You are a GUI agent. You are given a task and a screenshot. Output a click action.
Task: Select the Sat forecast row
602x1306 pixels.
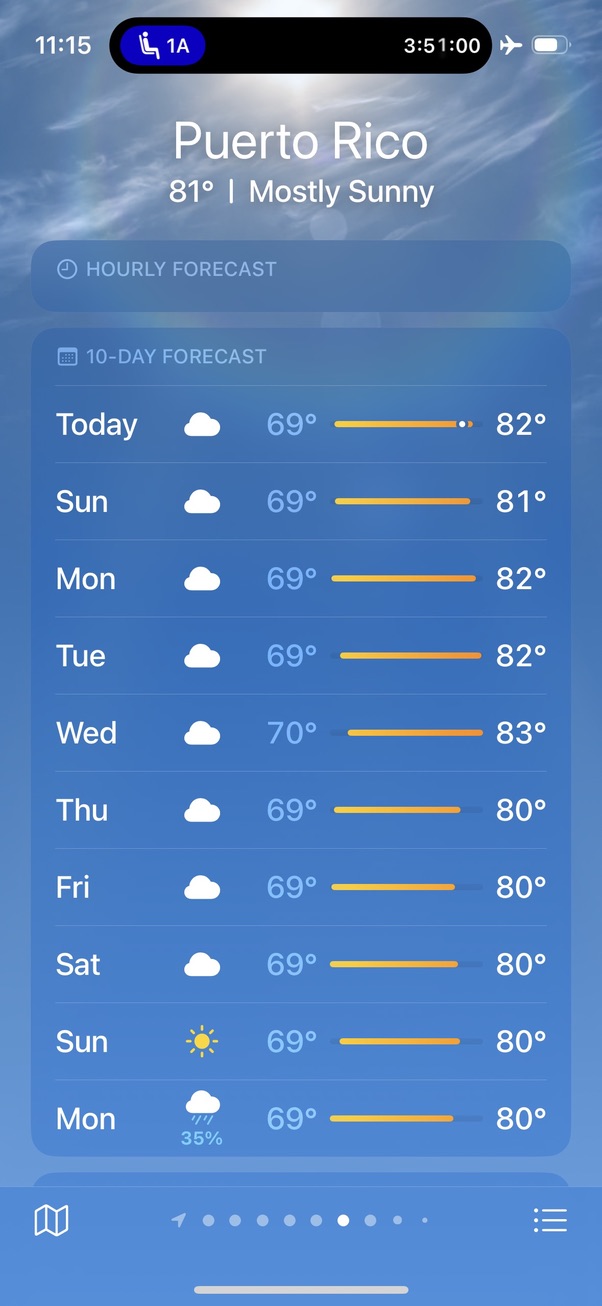pos(301,964)
